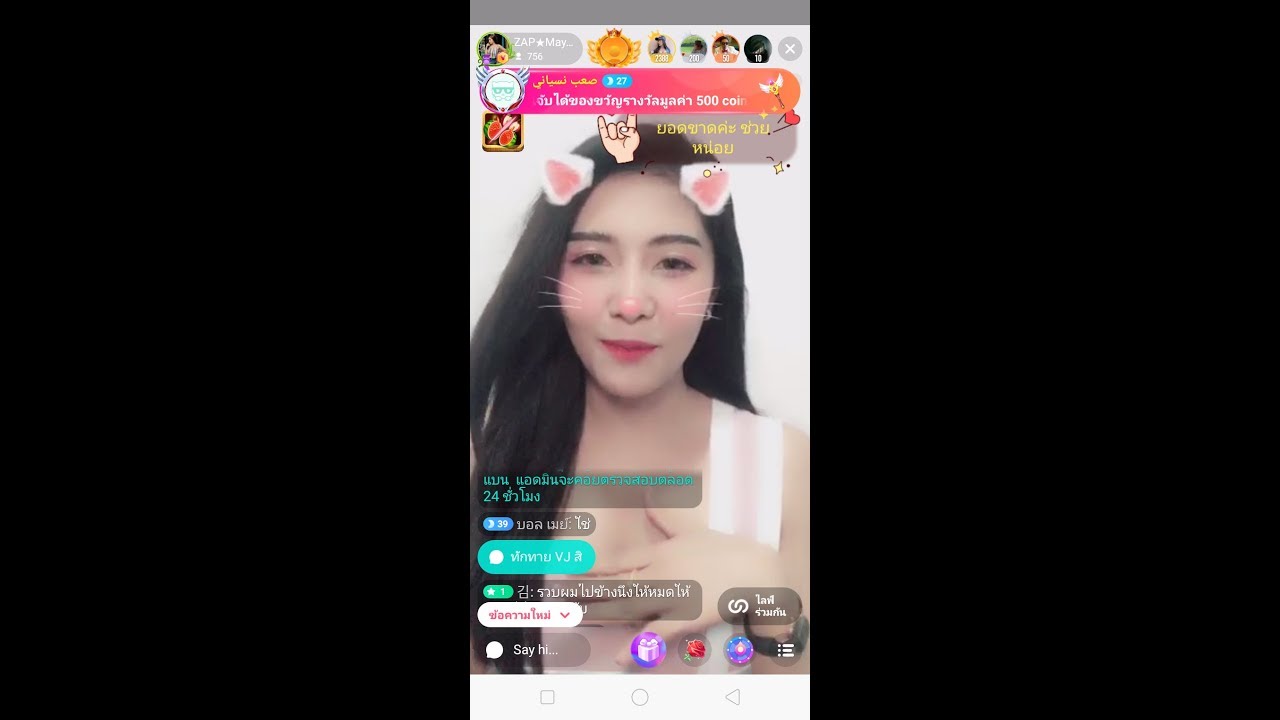
Task: Tap the greet VJ chip
Action: coord(536,557)
